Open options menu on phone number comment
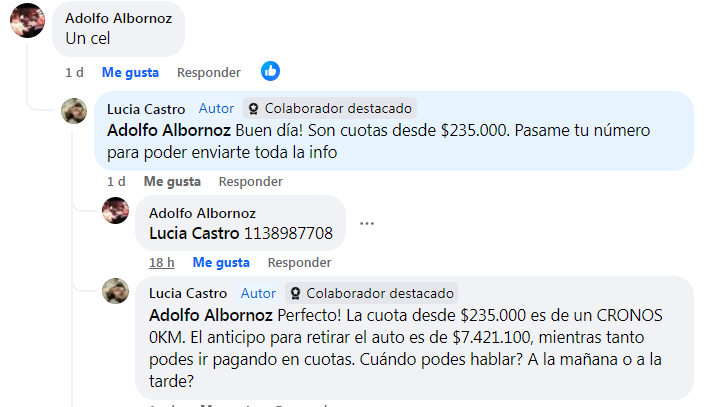 click(x=367, y=223)
